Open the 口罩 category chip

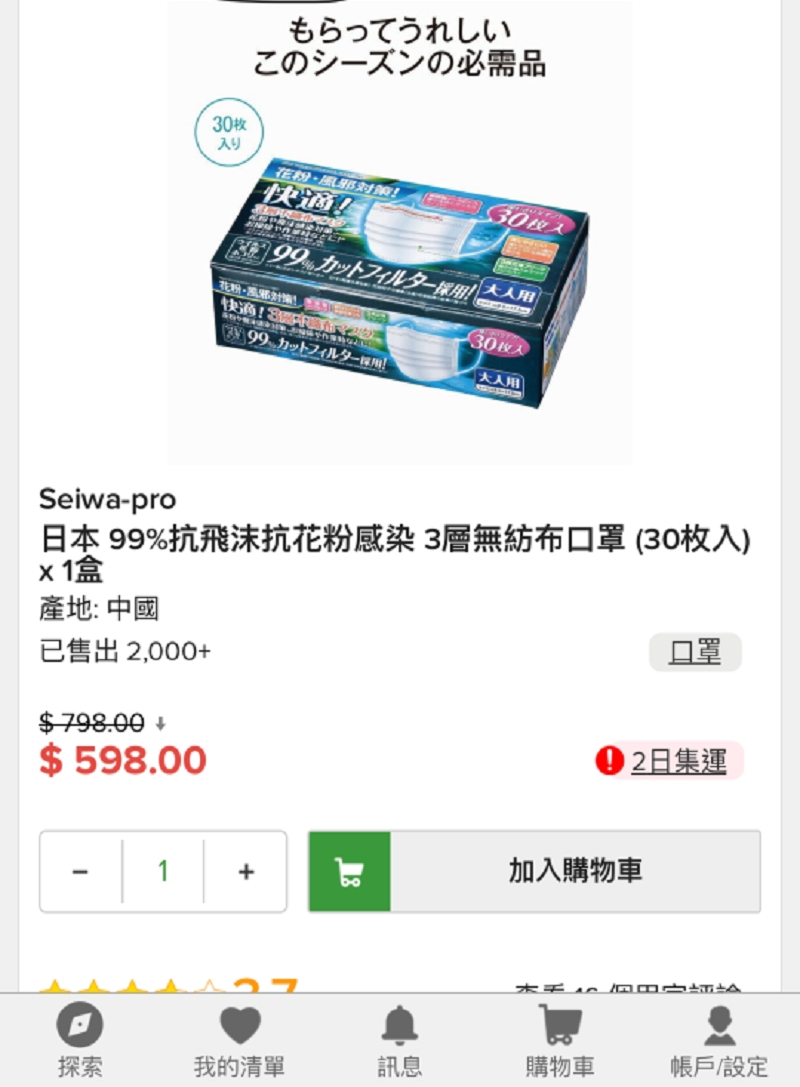tap(695, 652)
